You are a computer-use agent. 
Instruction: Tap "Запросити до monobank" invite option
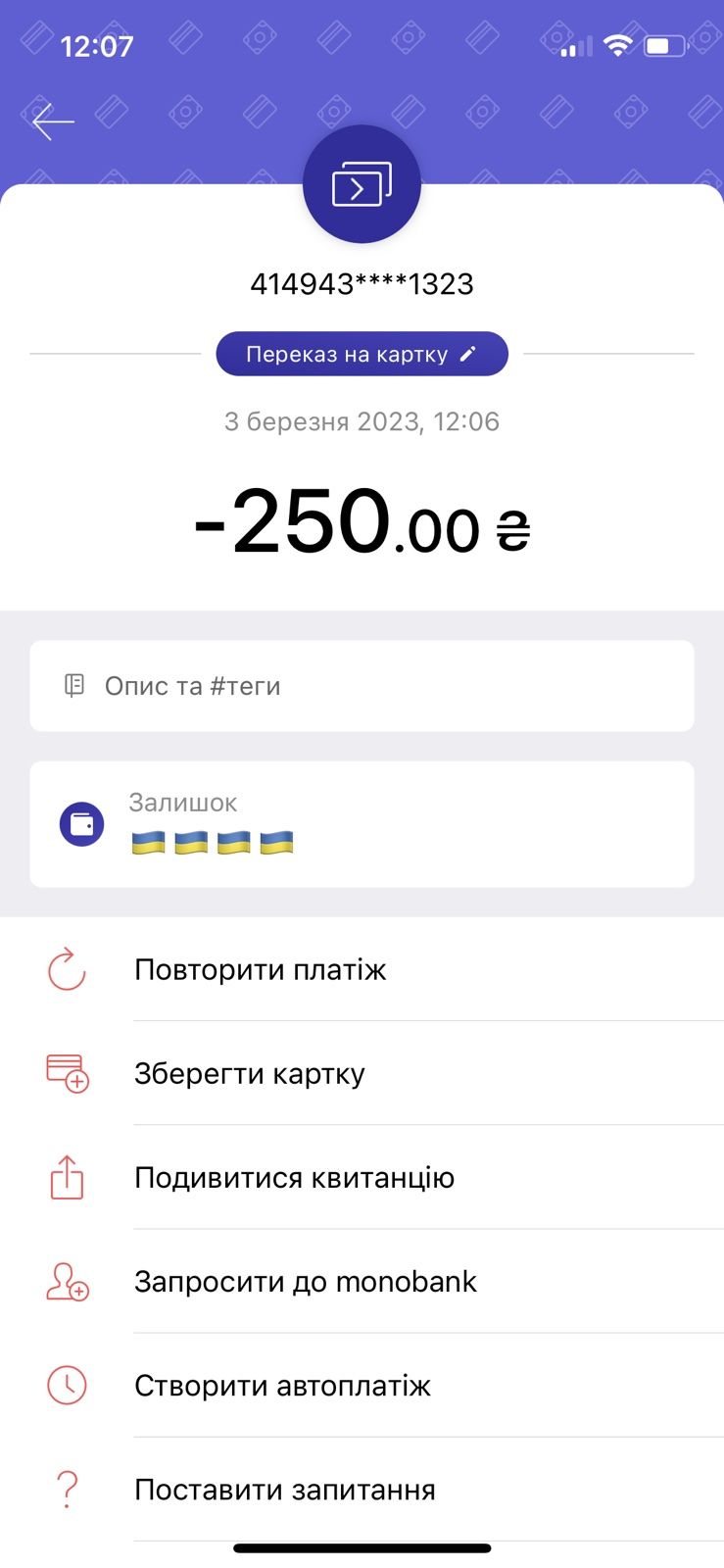[306, 1282]
